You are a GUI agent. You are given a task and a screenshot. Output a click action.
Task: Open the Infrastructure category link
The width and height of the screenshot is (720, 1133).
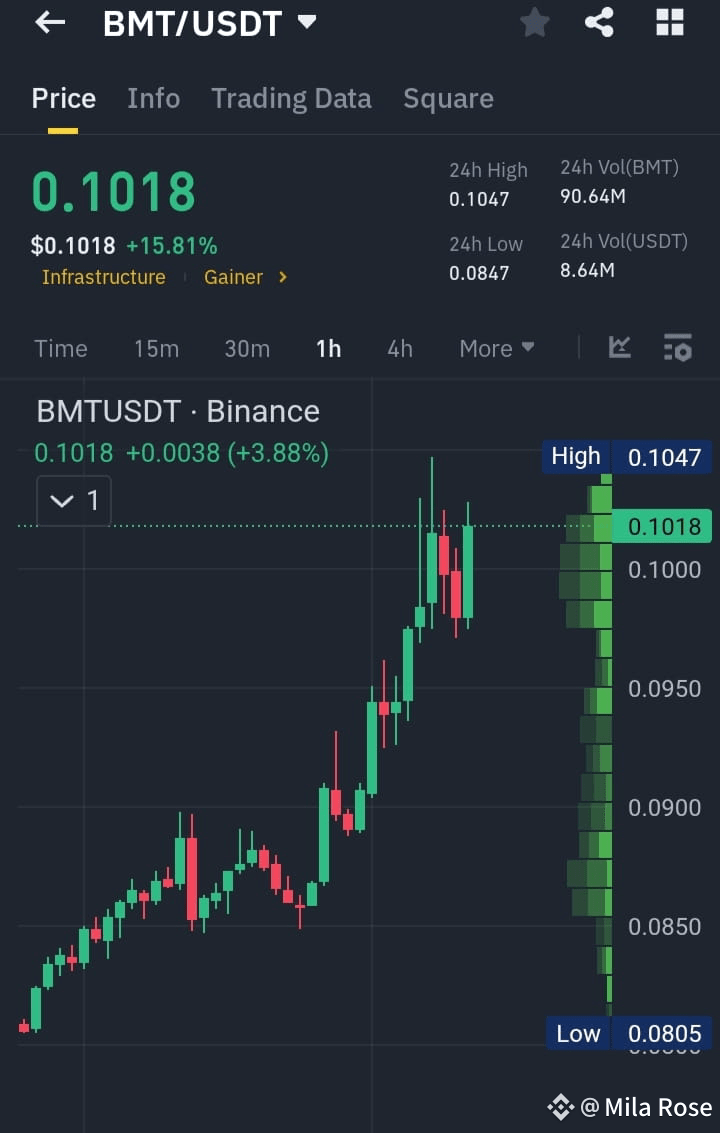(x=104, y=277)
